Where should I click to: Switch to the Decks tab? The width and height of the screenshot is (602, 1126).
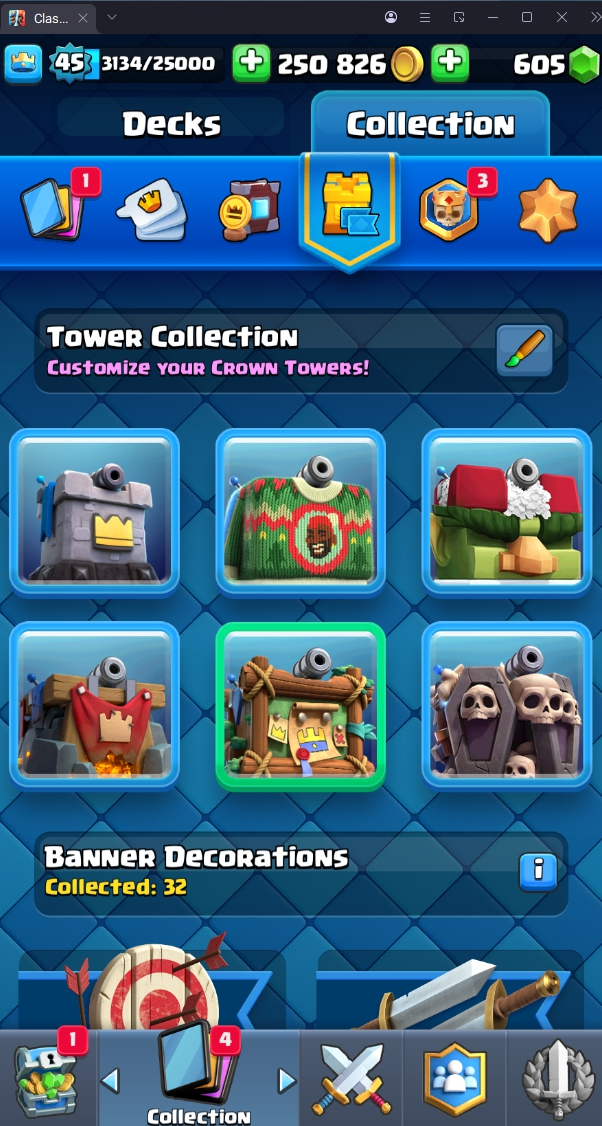click(x=171, y=124)
